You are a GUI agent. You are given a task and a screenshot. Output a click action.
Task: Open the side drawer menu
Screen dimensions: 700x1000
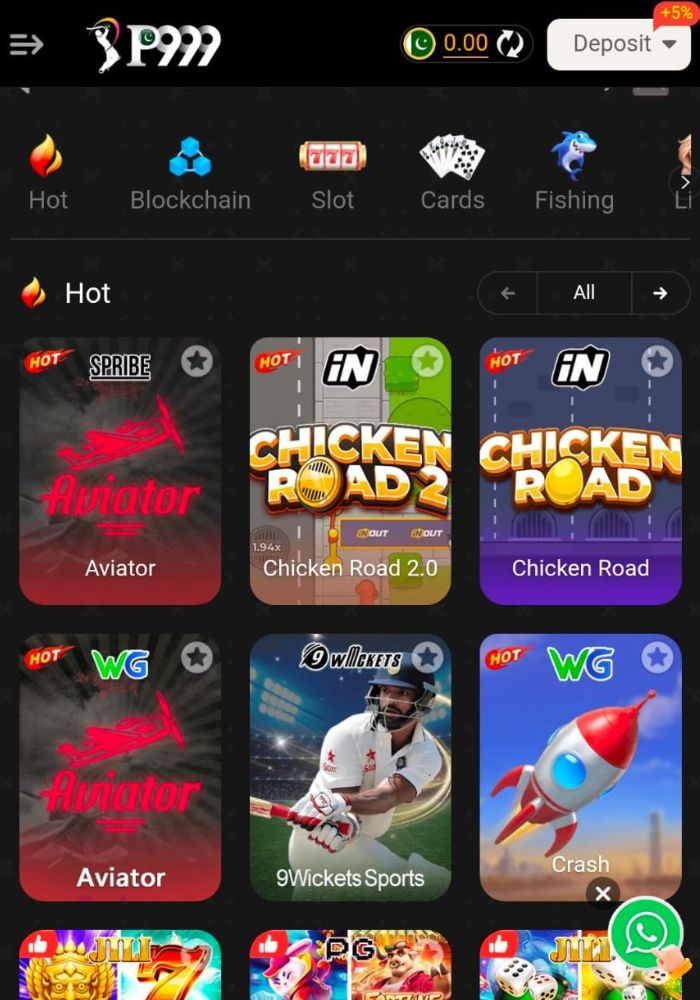pyautogui.click(x=26, y=45)
